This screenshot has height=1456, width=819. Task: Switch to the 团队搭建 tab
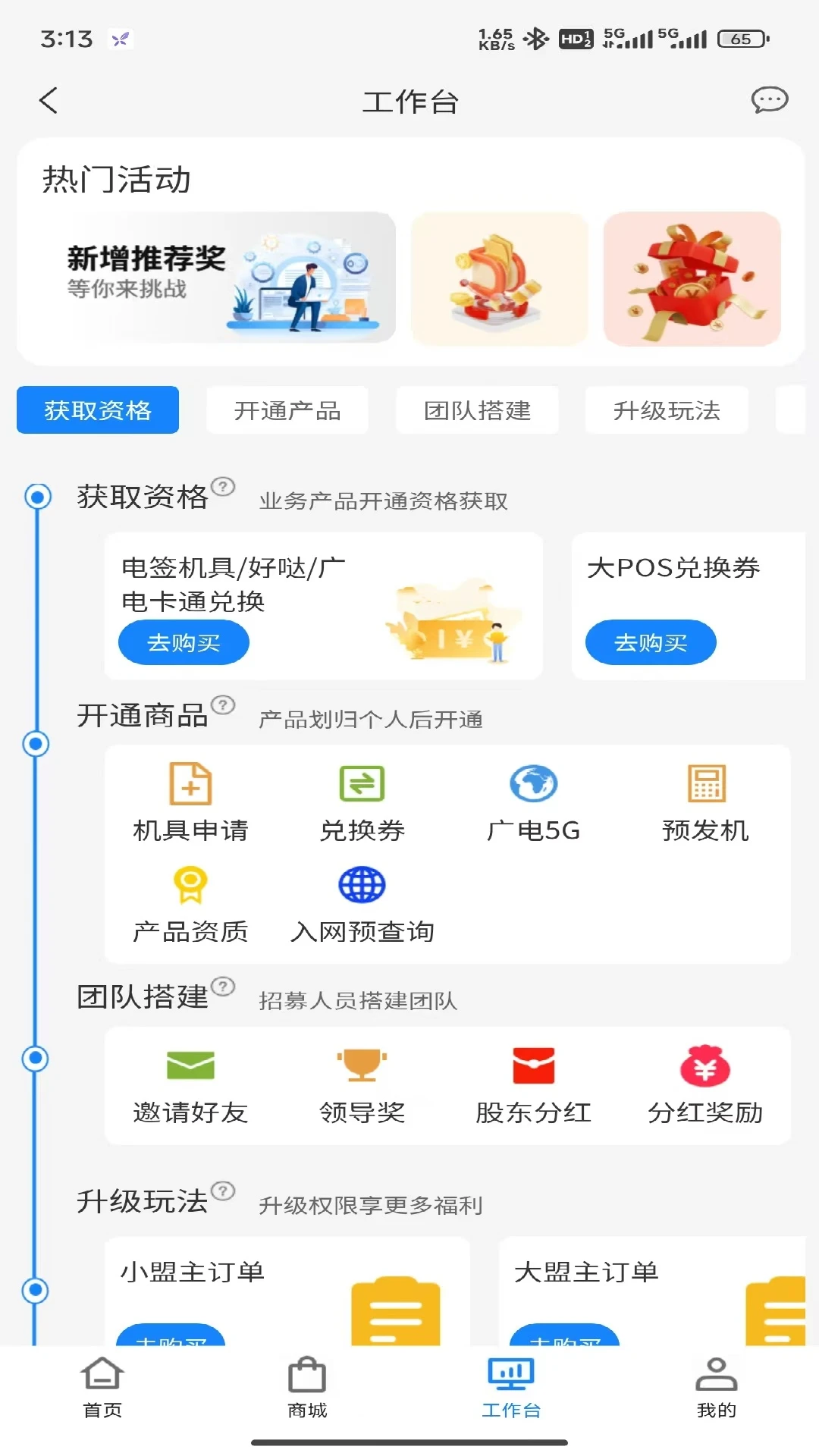tap(476, 410)
